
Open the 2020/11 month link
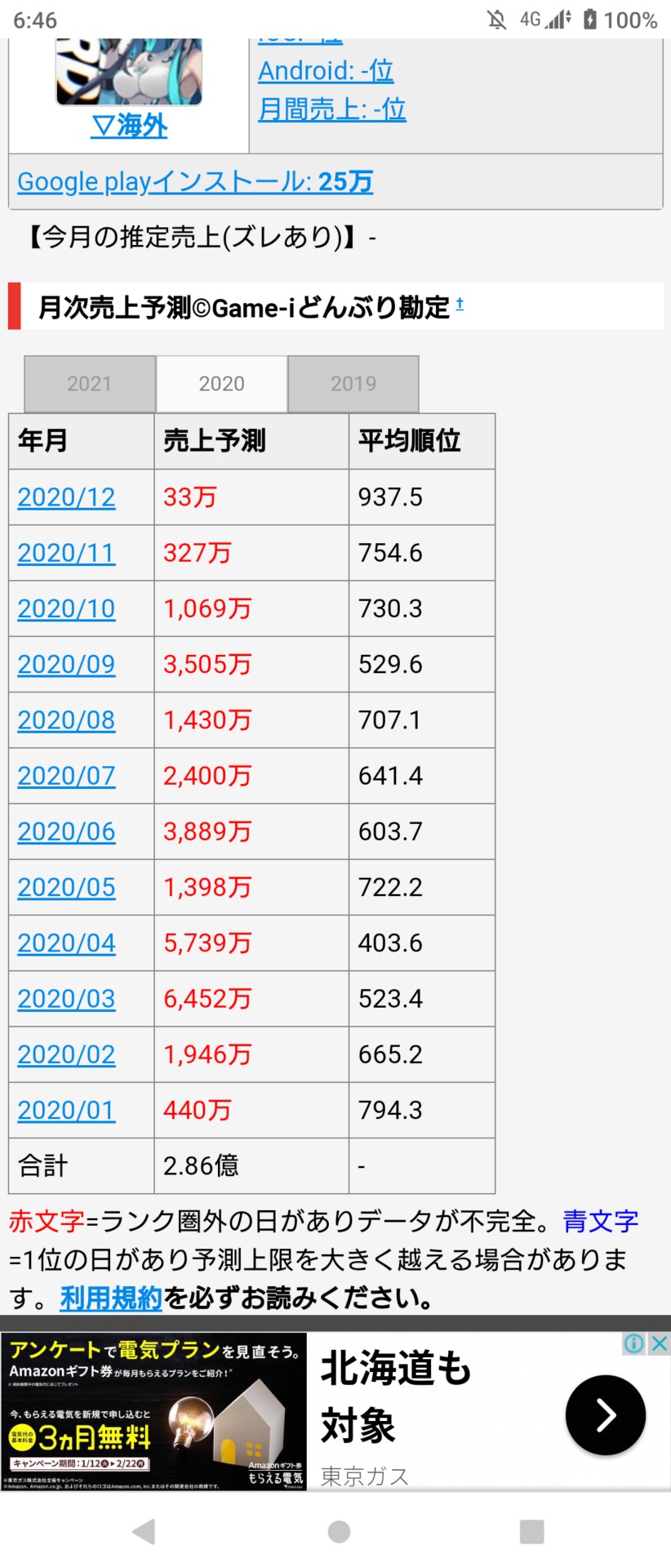pyautogui.click(x=66, y=553)
